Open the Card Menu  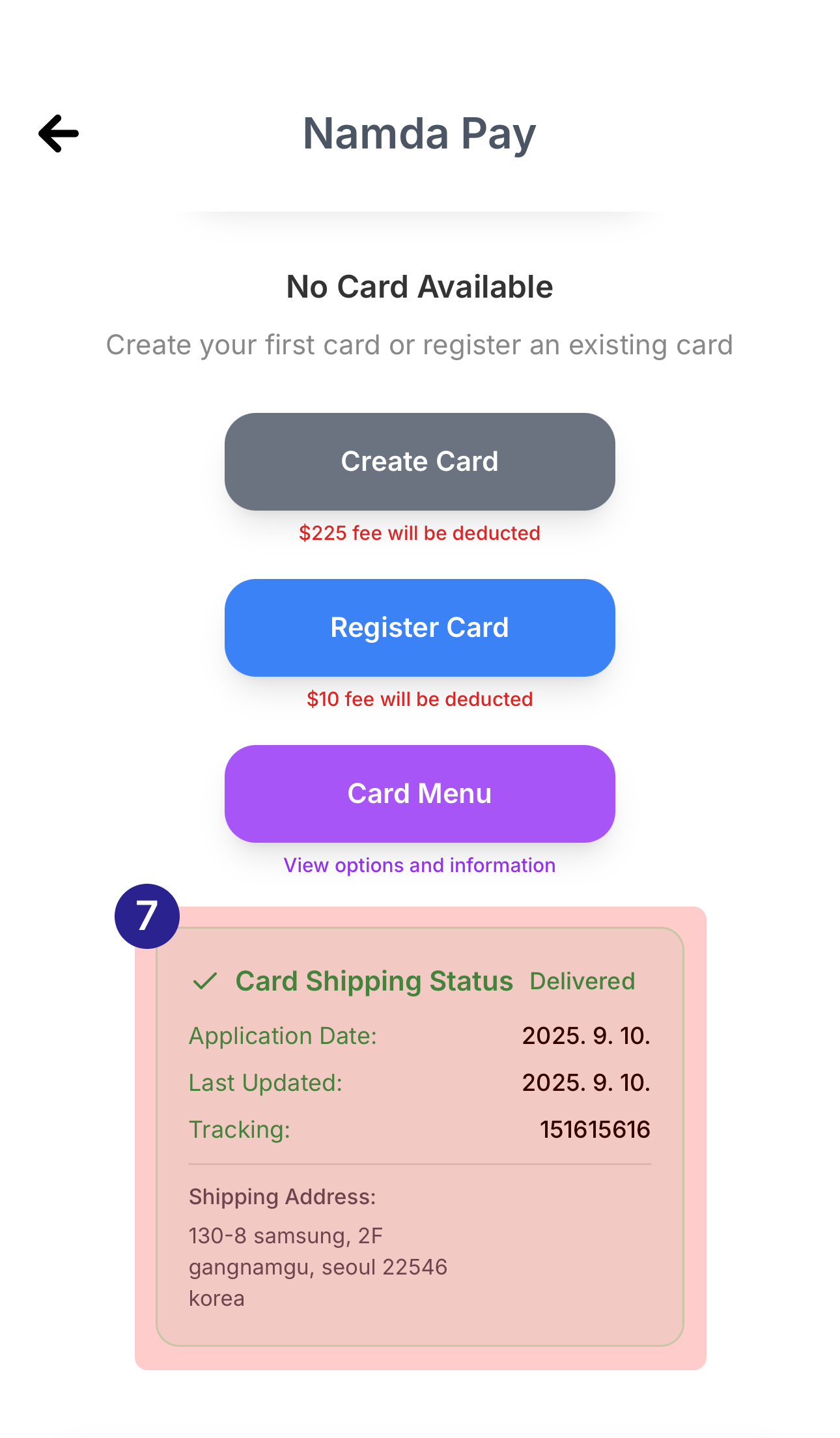point(419,793)
